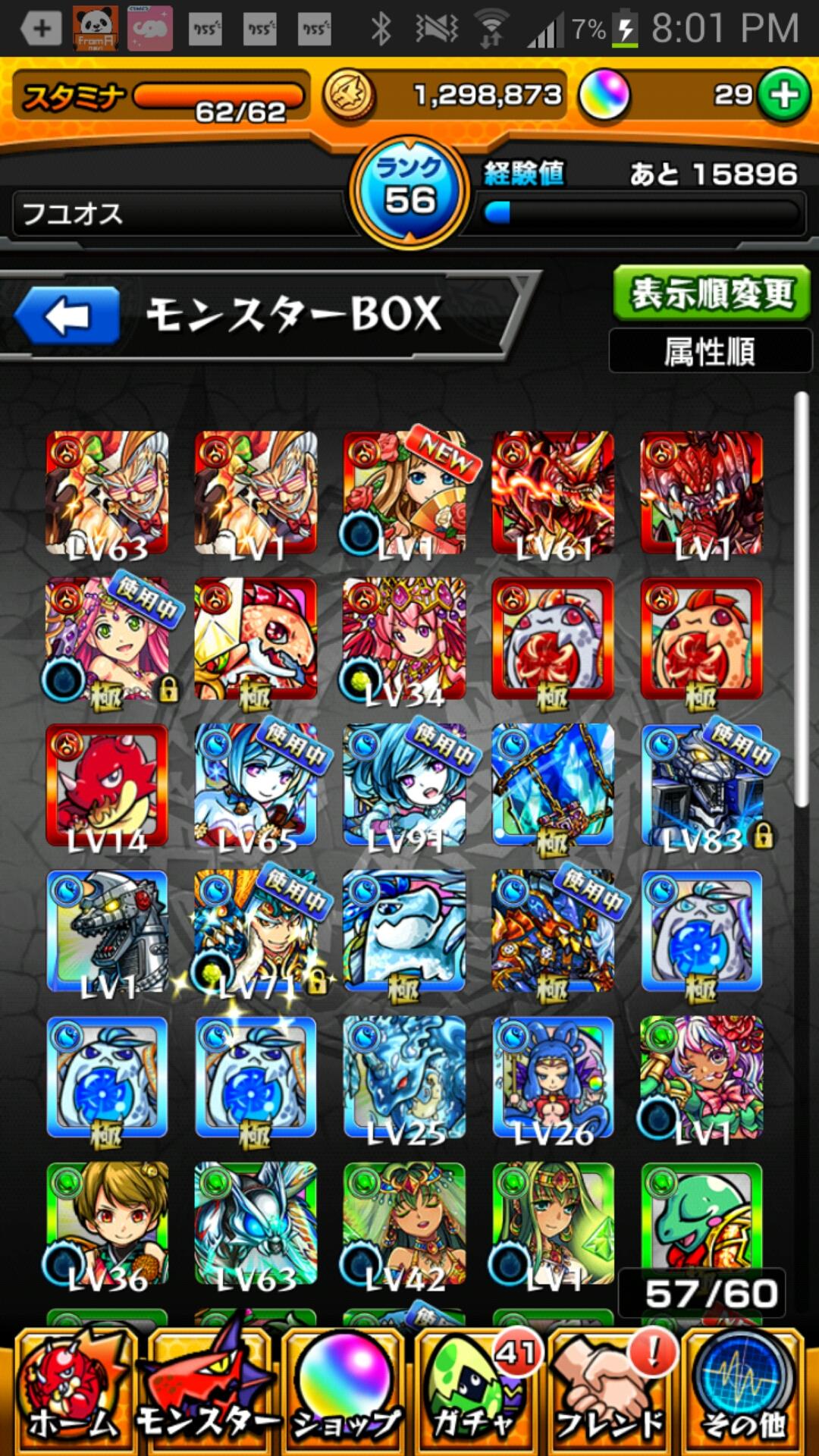Open the brown-haired boy monster at LV36
This screenshot has height=1456, width=819.
pos(107,1222)
